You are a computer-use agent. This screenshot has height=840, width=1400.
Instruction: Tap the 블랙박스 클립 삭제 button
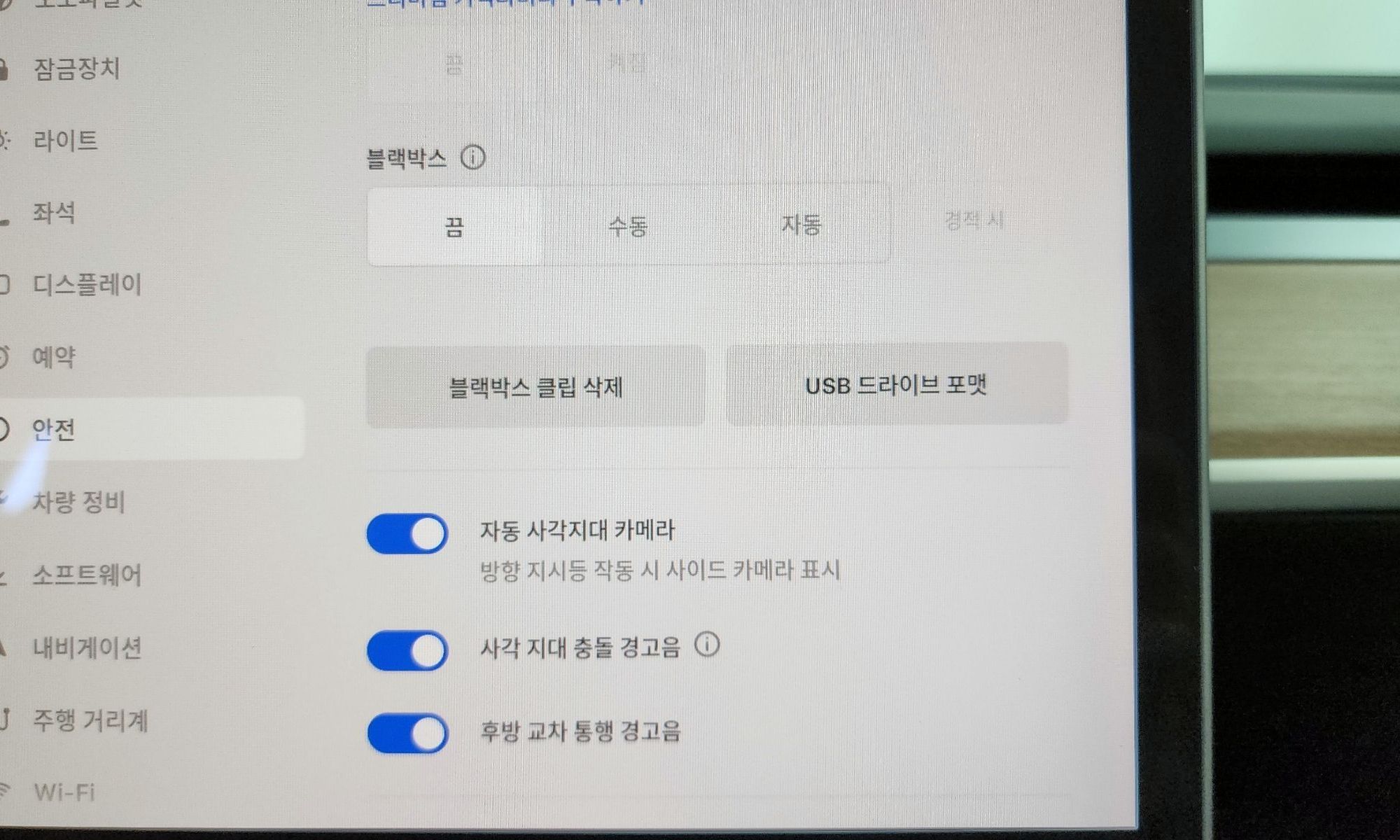click(x=535, y=386)
